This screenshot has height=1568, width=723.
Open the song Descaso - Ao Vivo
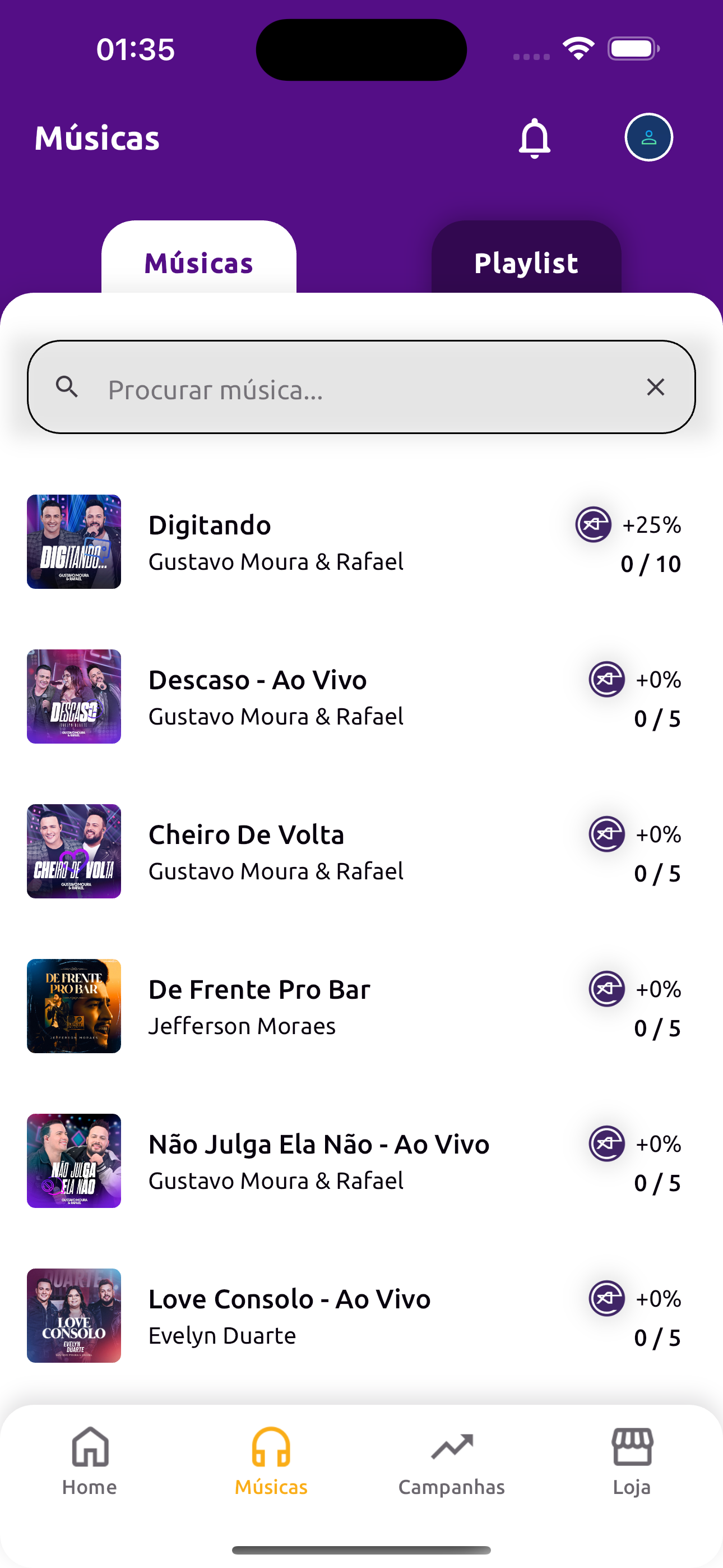tap(275, 697)
